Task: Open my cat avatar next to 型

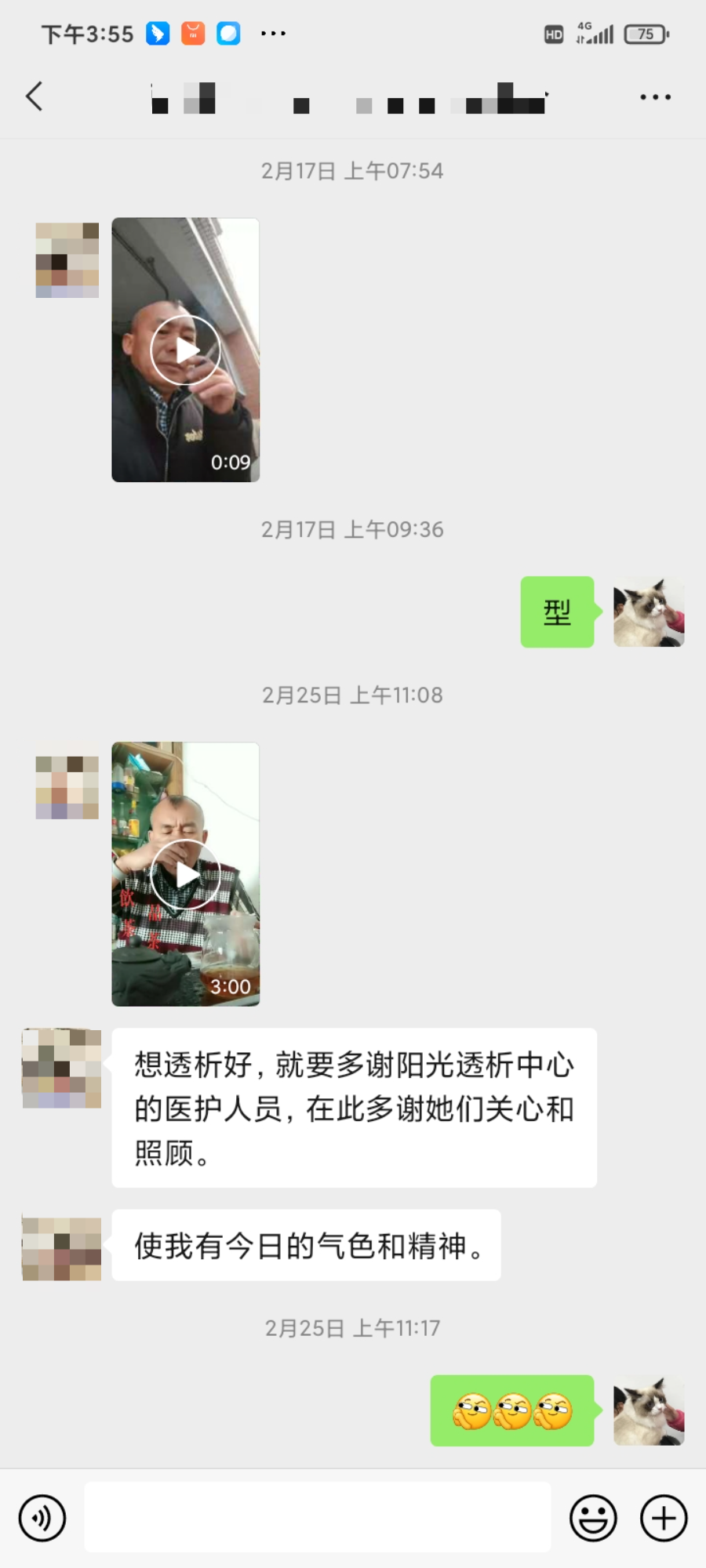Action: 649,612
